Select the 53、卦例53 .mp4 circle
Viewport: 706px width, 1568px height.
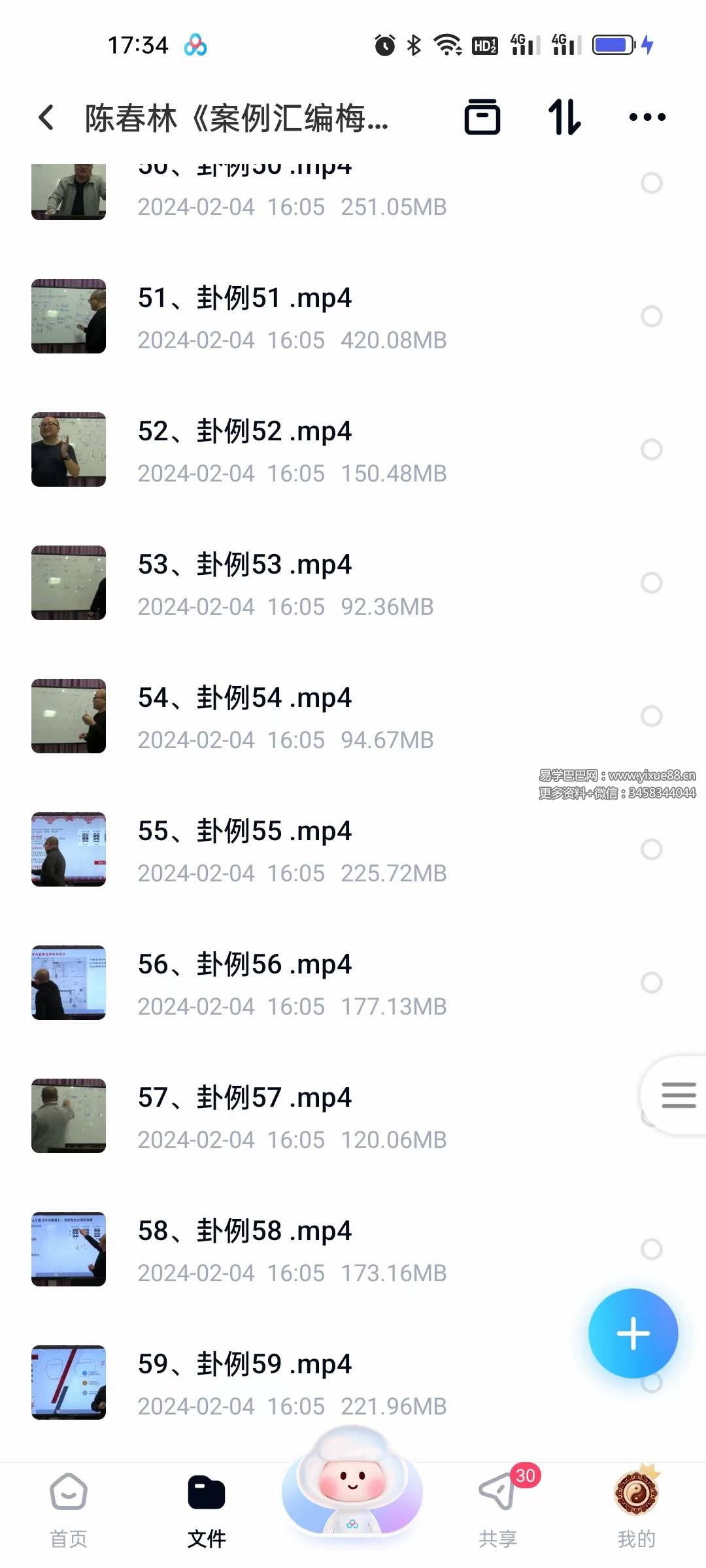651,583
